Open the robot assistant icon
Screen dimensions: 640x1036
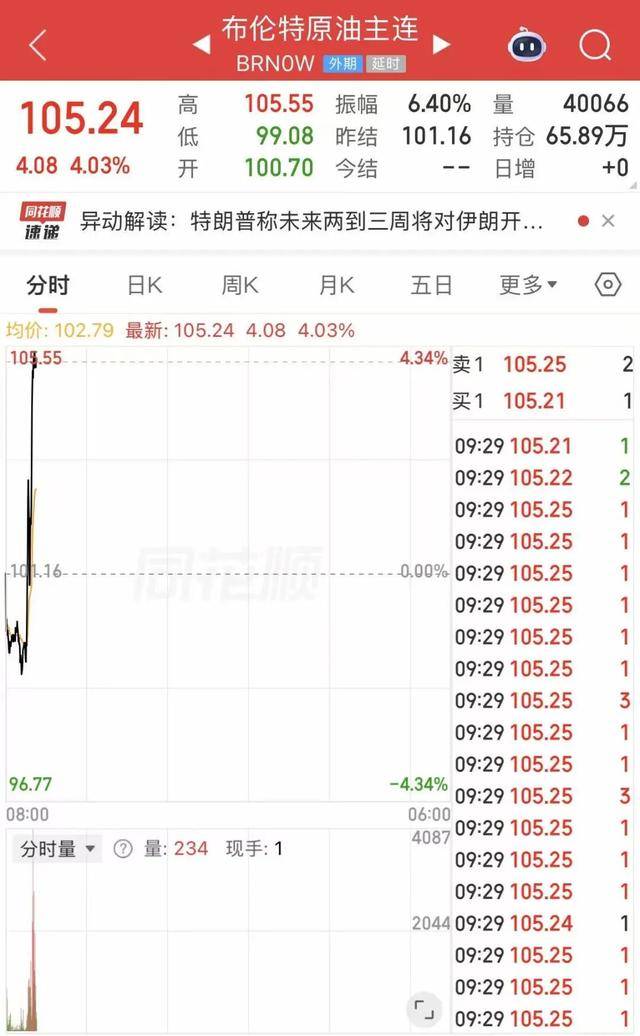click(525, 45)
